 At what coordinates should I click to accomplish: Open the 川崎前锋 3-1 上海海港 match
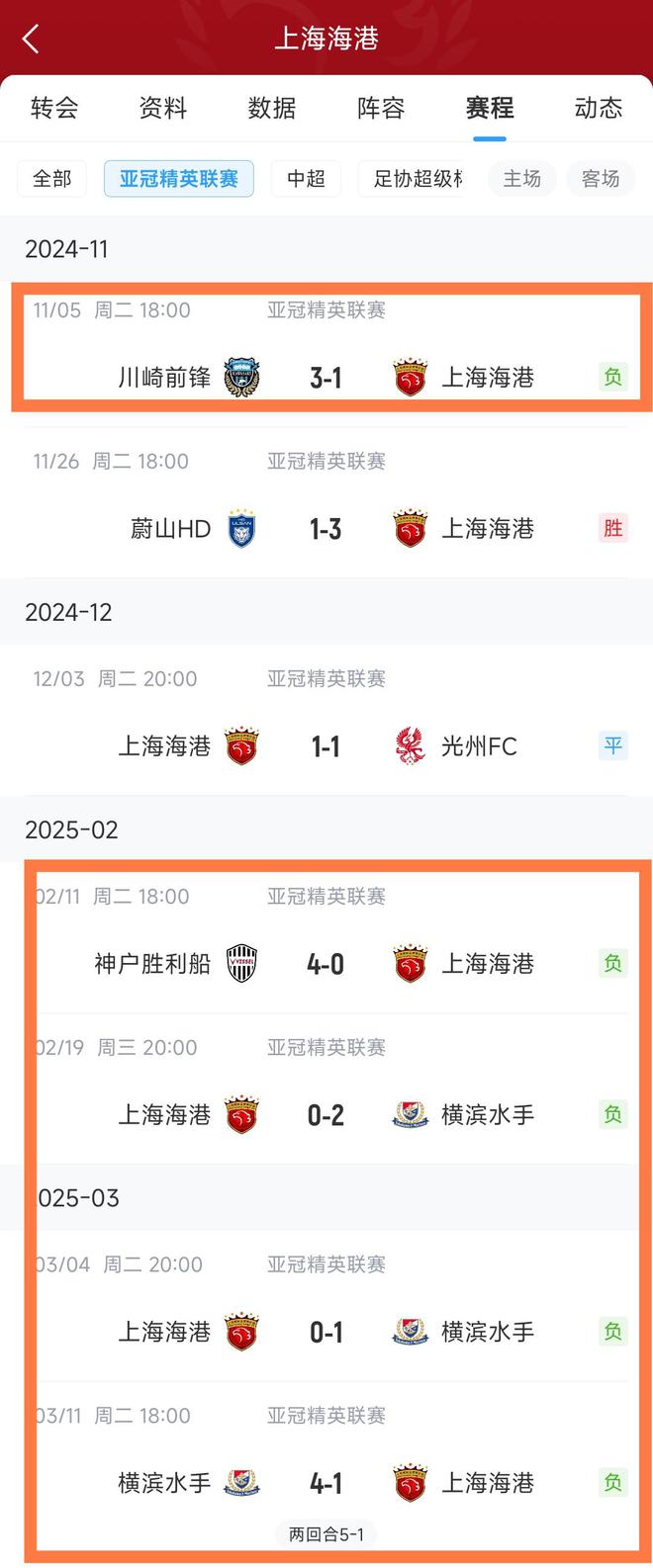tap(326, 377)
